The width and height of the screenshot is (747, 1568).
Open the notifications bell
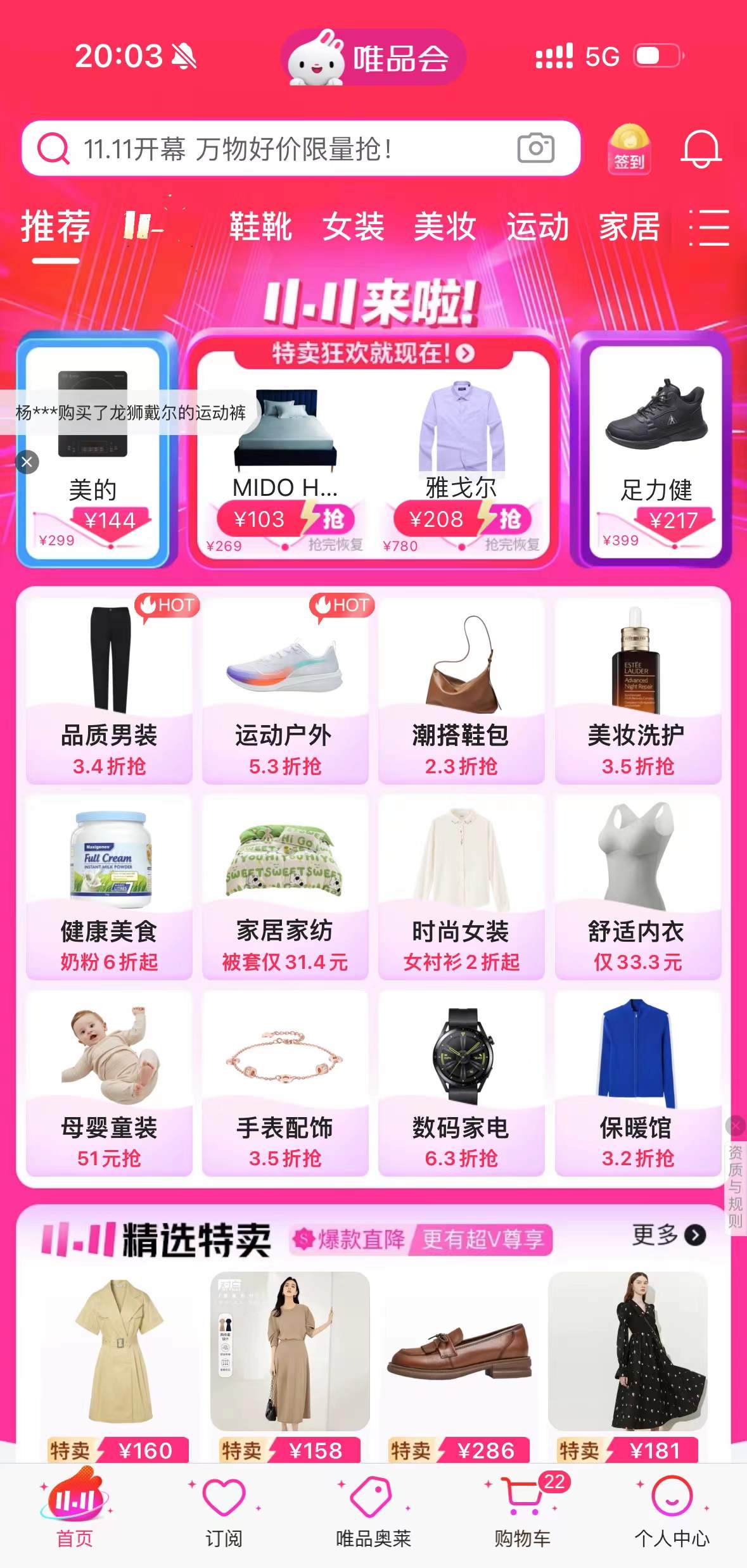(701, 149)
